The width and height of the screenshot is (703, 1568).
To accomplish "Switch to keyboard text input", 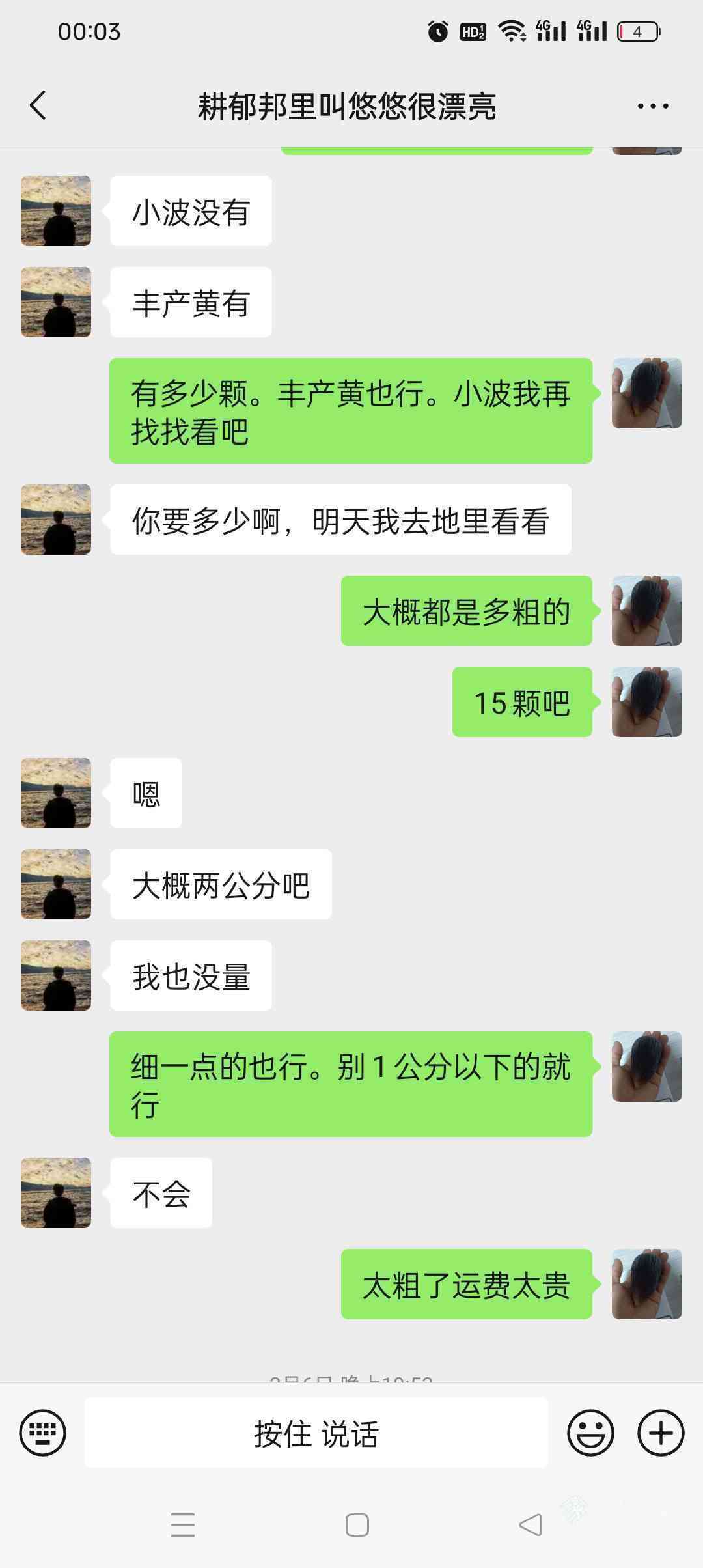I will tap(42, 1433).
